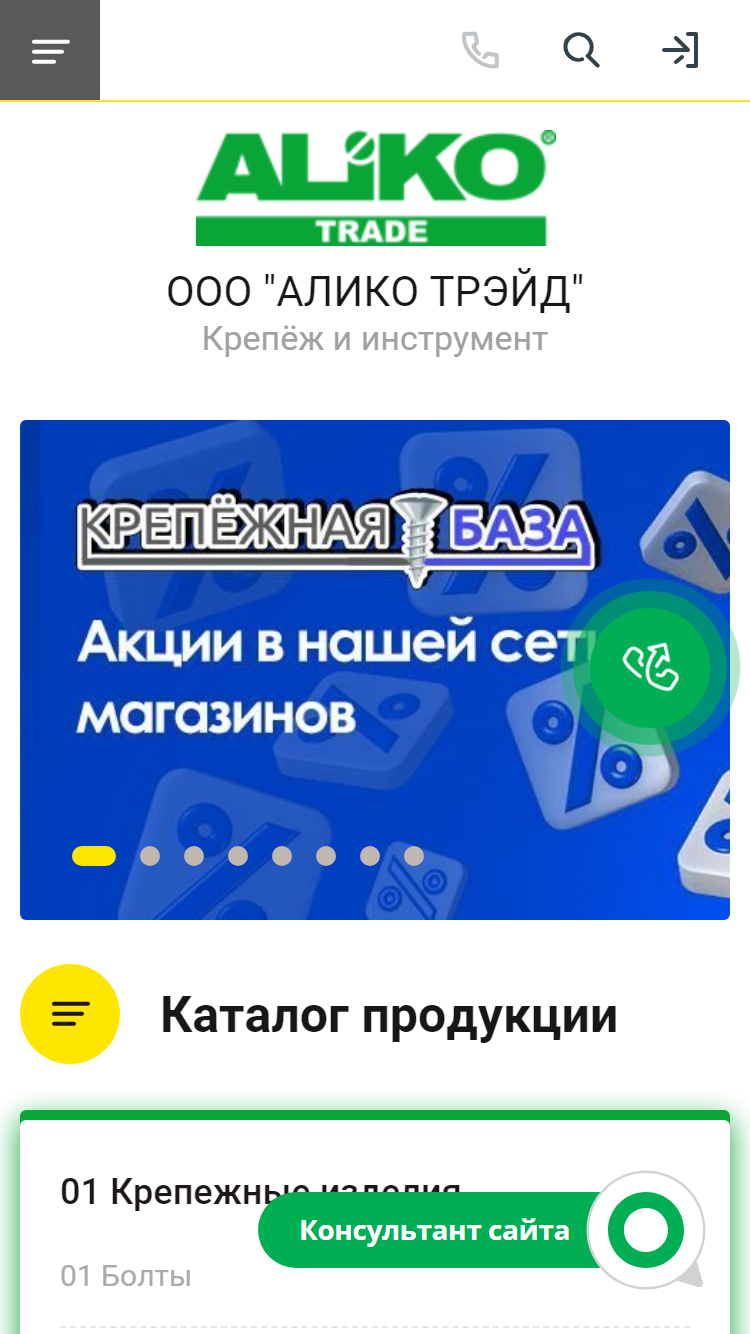Screen dimensions: 750x1334
Task: Tap the phone icon in the header
Action: 480,50
